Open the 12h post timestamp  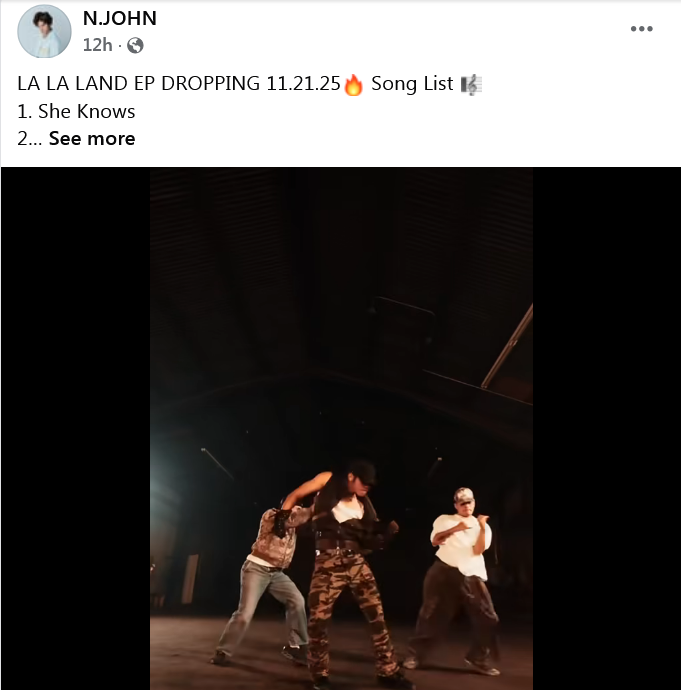pos(96,45)
